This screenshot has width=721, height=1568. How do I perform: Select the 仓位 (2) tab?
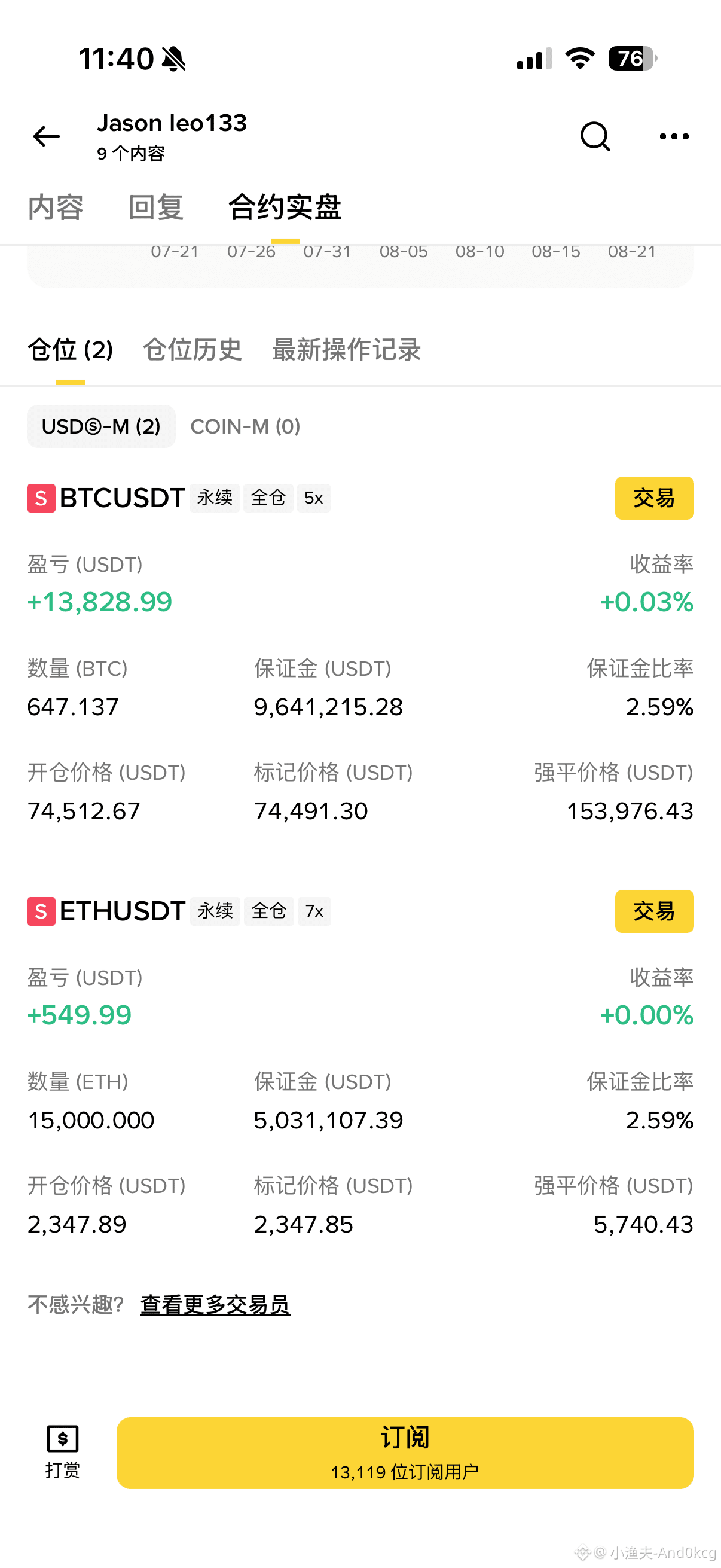point(71,350)
